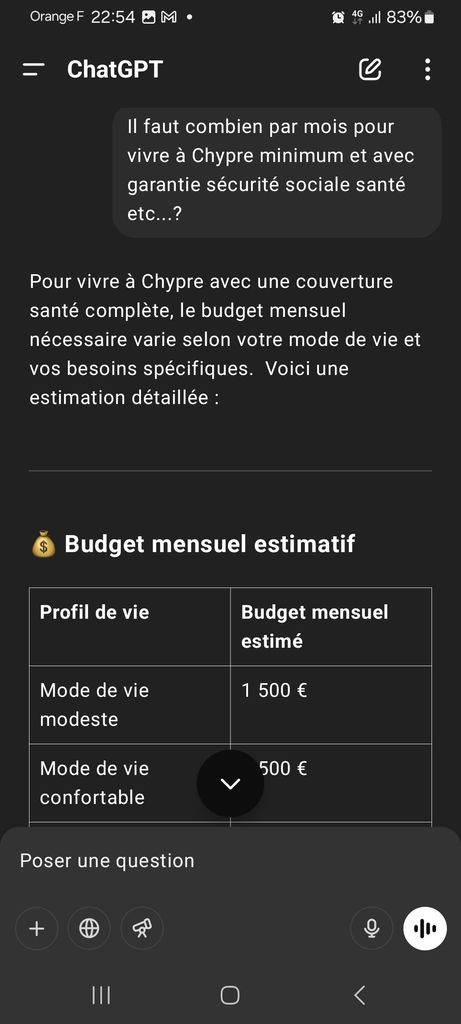Tap the plus attachment button
The height and width of the screenshot is (1024, 461).
(37, 928)
